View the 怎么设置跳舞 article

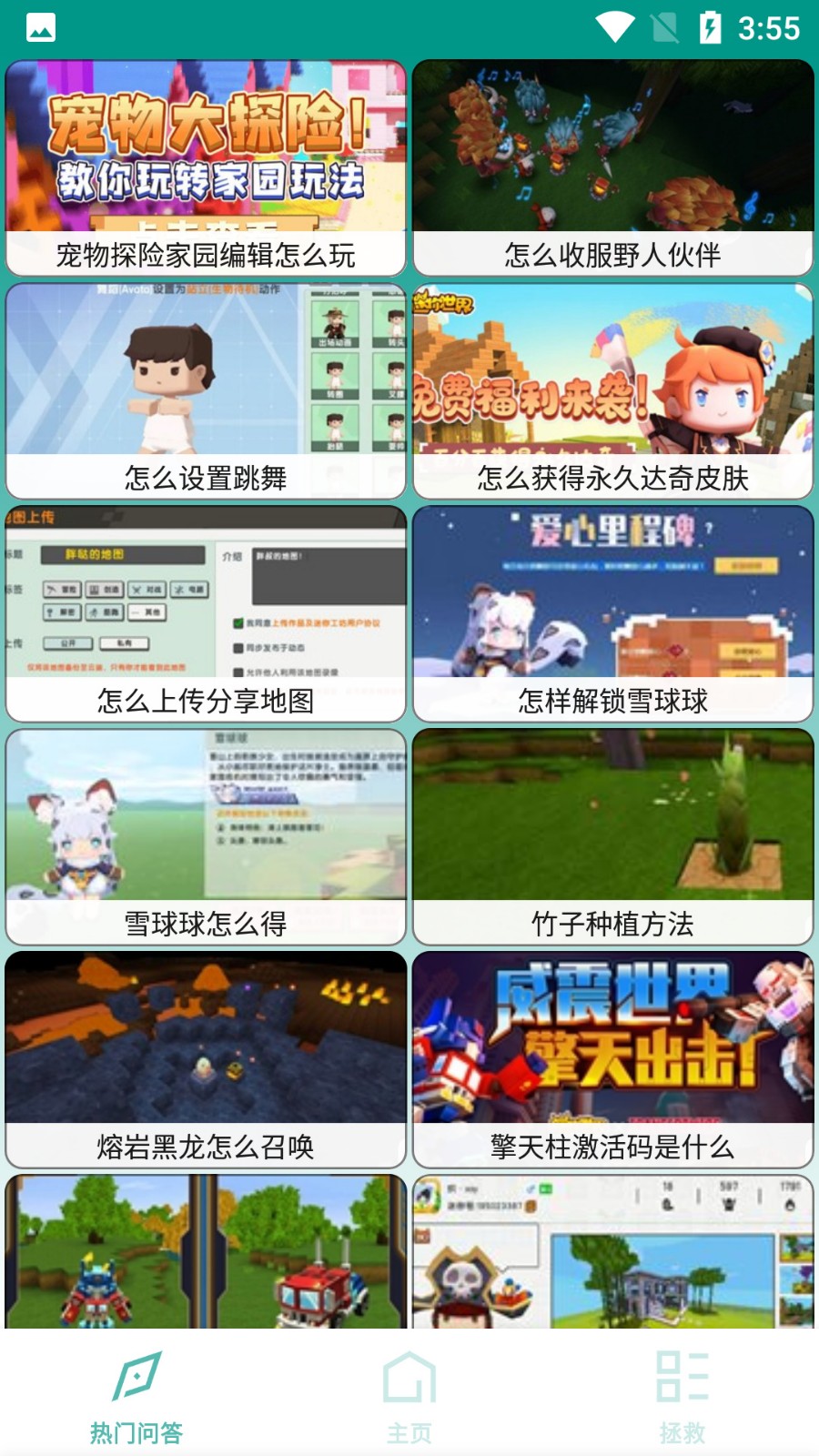point(206,391)
